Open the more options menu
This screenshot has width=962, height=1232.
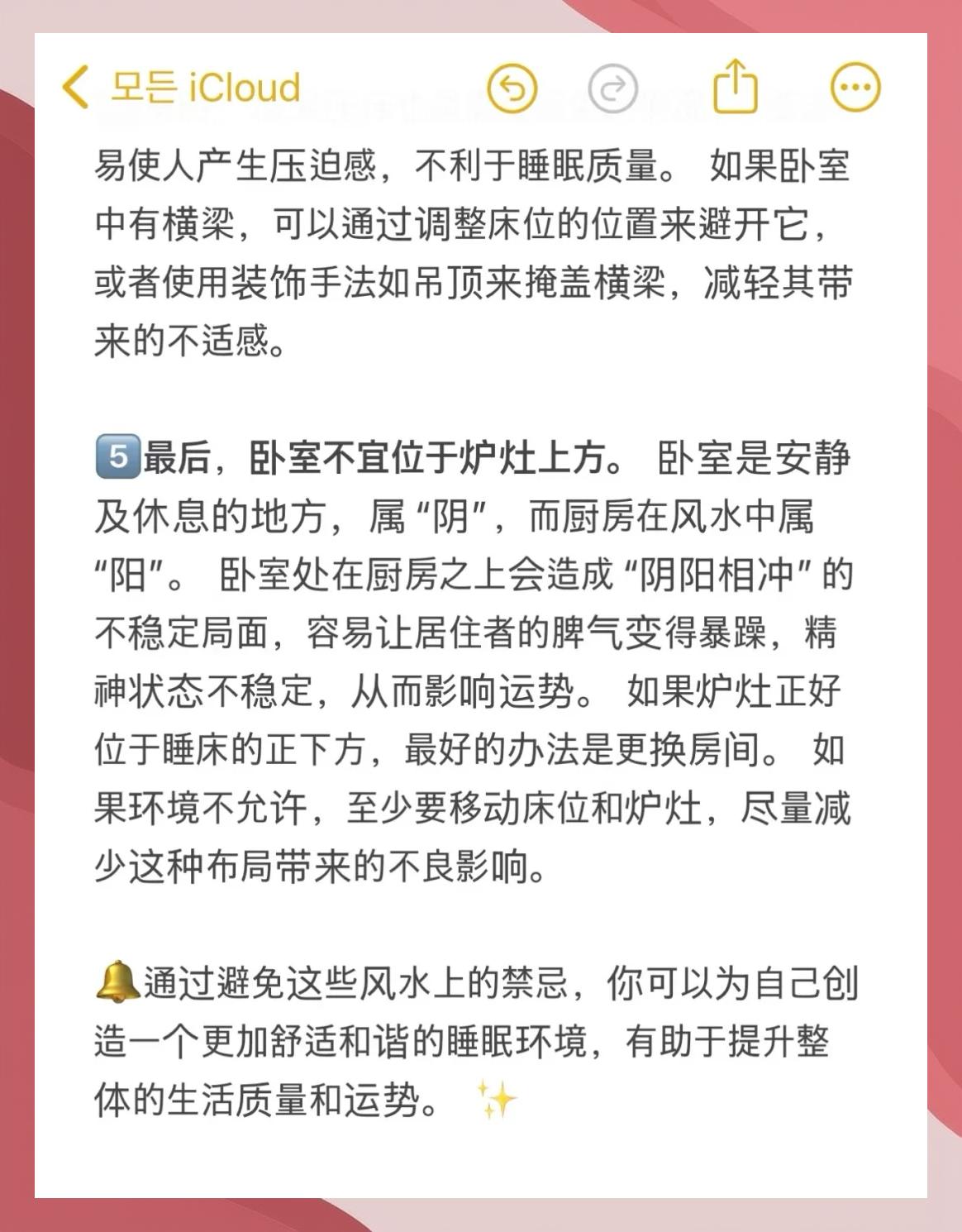coord(855,87)
